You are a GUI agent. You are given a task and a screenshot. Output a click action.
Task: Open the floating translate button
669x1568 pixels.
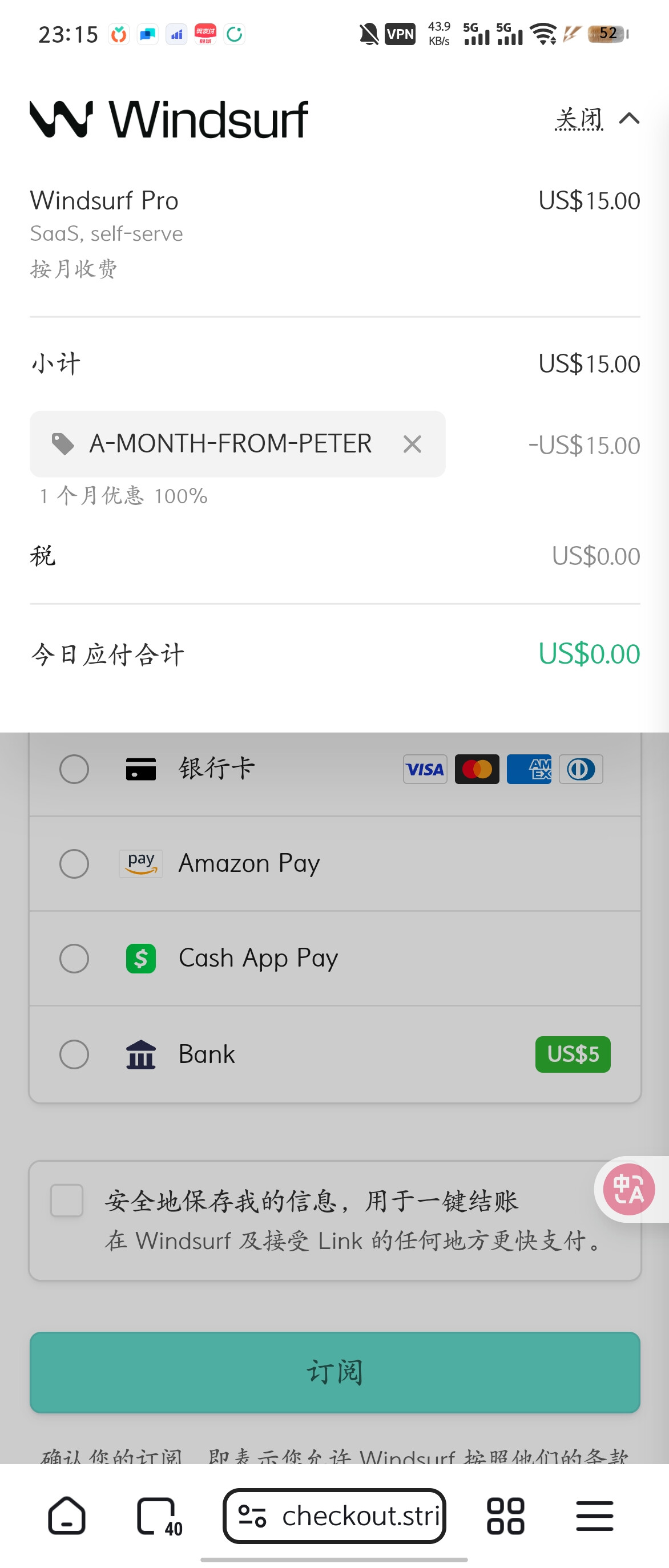coord(628,1189)
